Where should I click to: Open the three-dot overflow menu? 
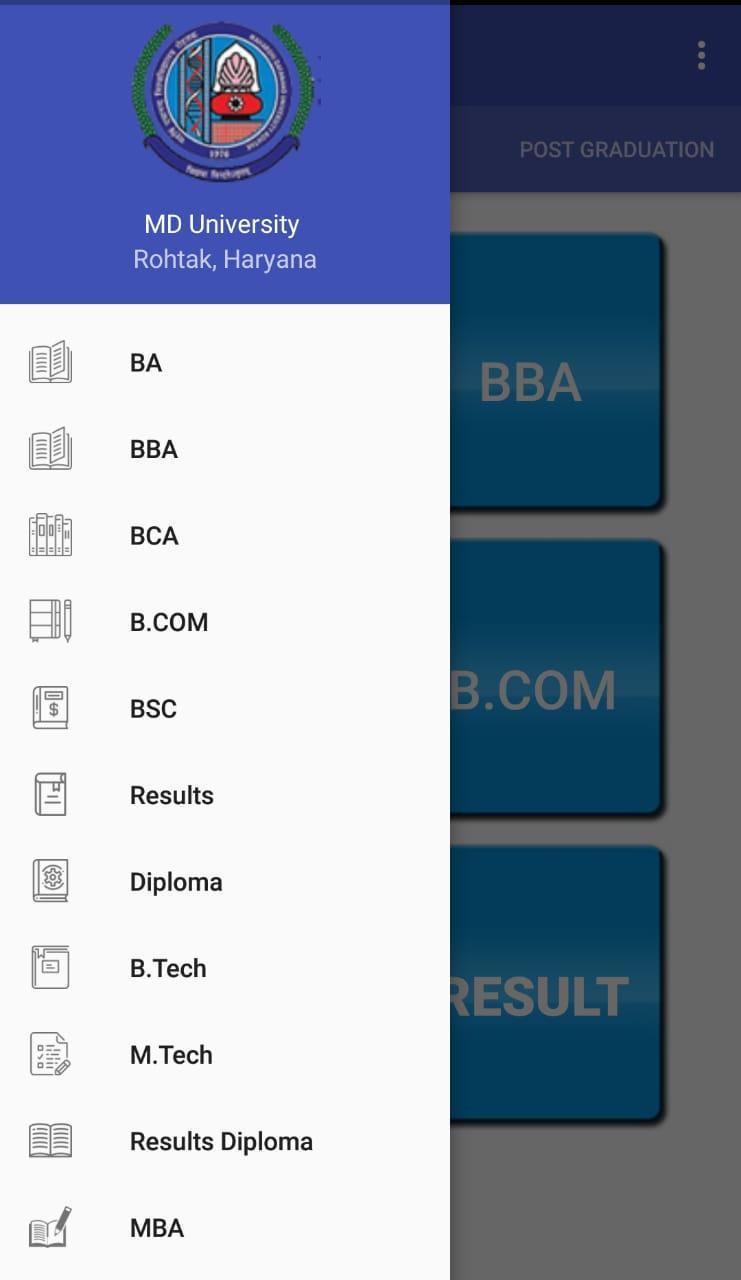701,56
